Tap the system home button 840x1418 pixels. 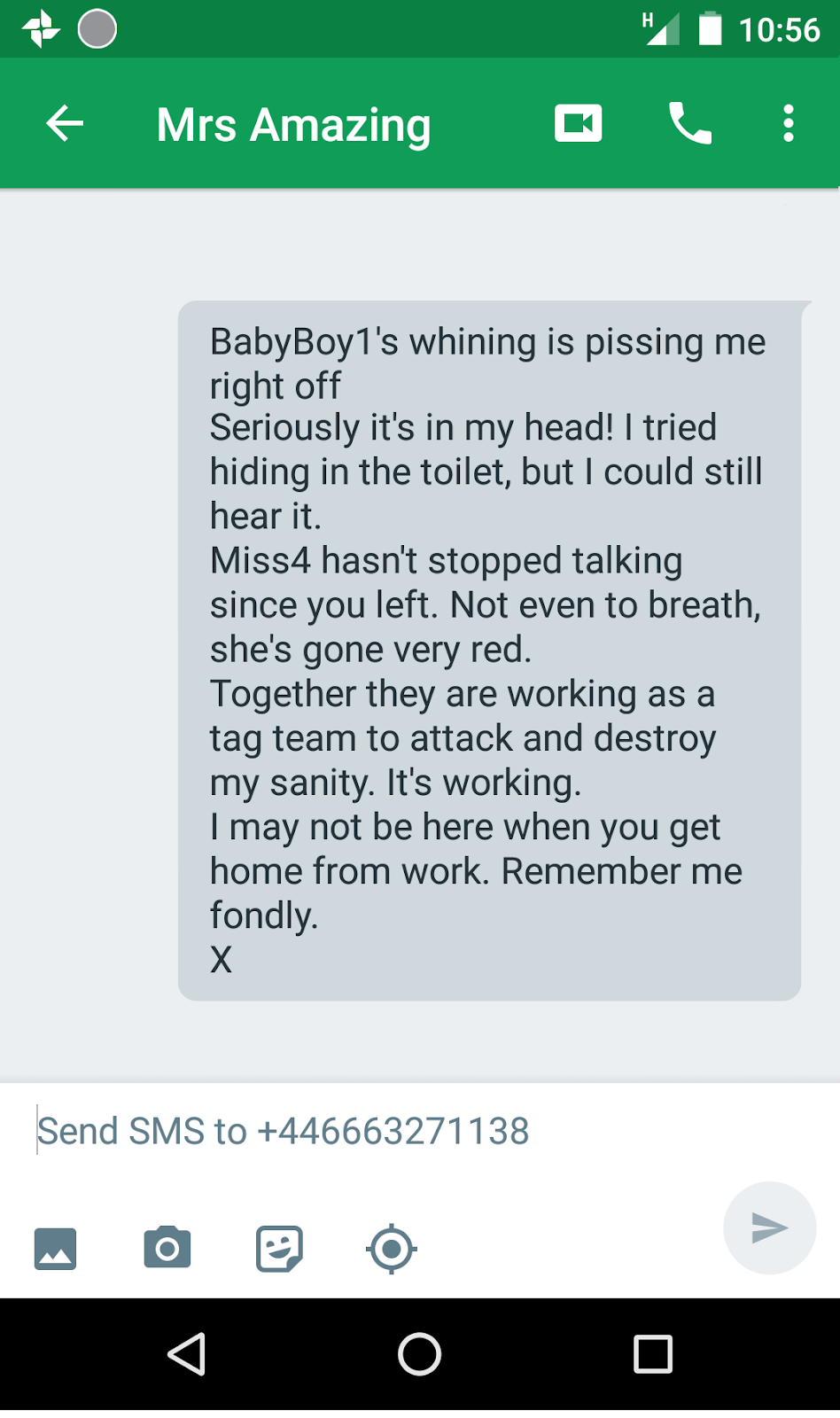coord(419,1354)
